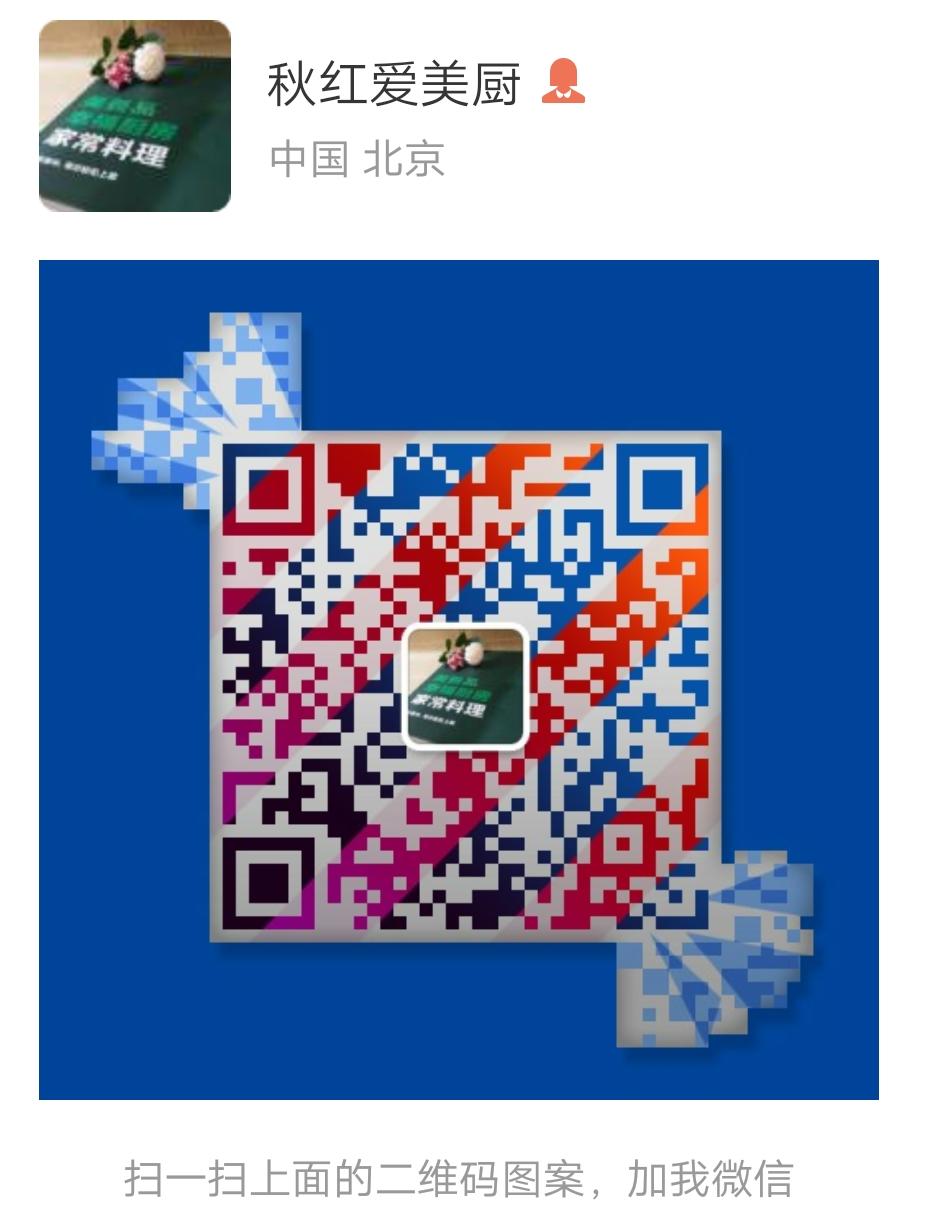This screenshot has height=1225, width=926.
Task: Select the location text 中国 北京
Action: 360,156
